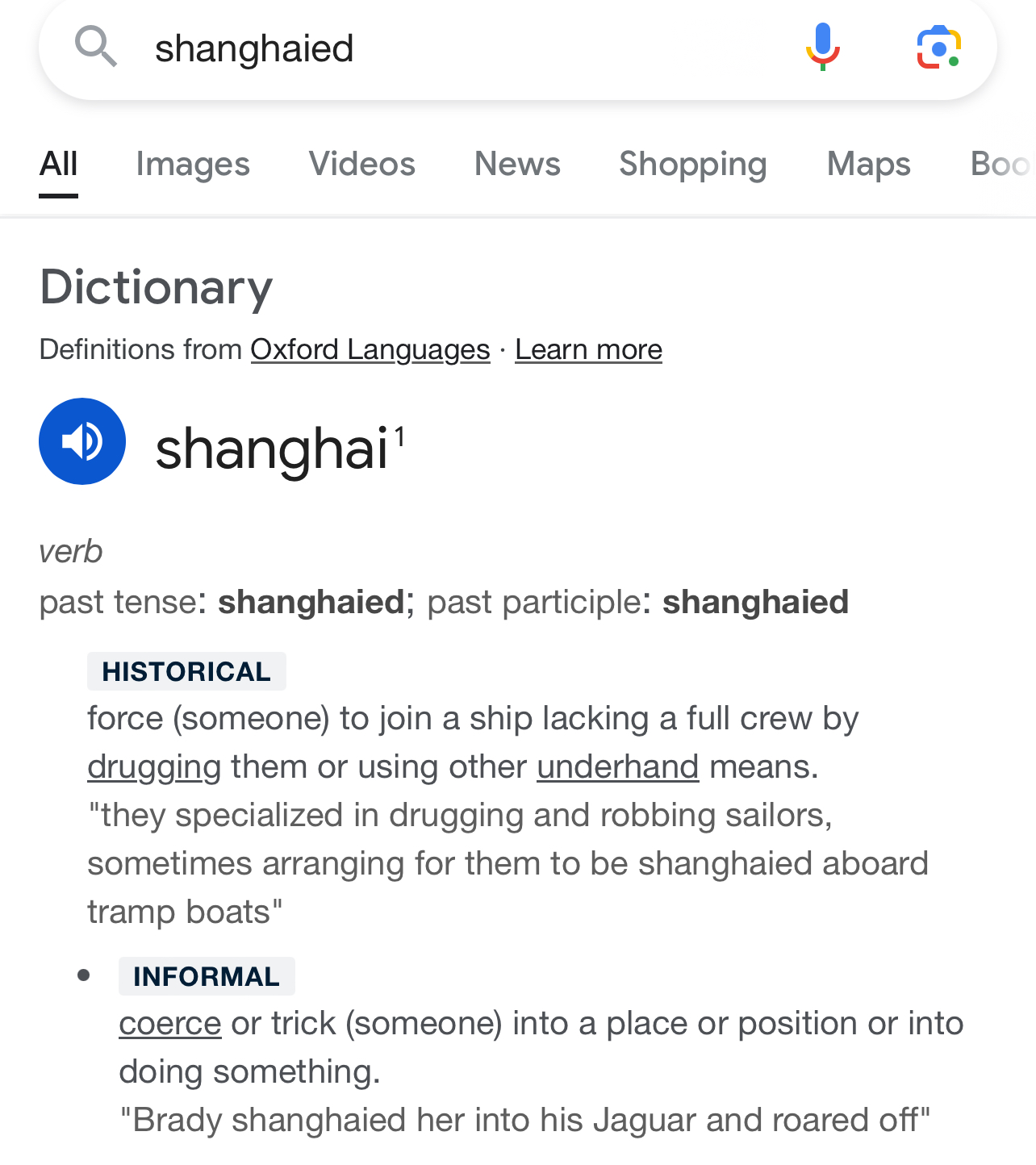Play the pronunciation of shanghai
1036x1165 pixels.
pyautogui.click(x=82, y=441)
